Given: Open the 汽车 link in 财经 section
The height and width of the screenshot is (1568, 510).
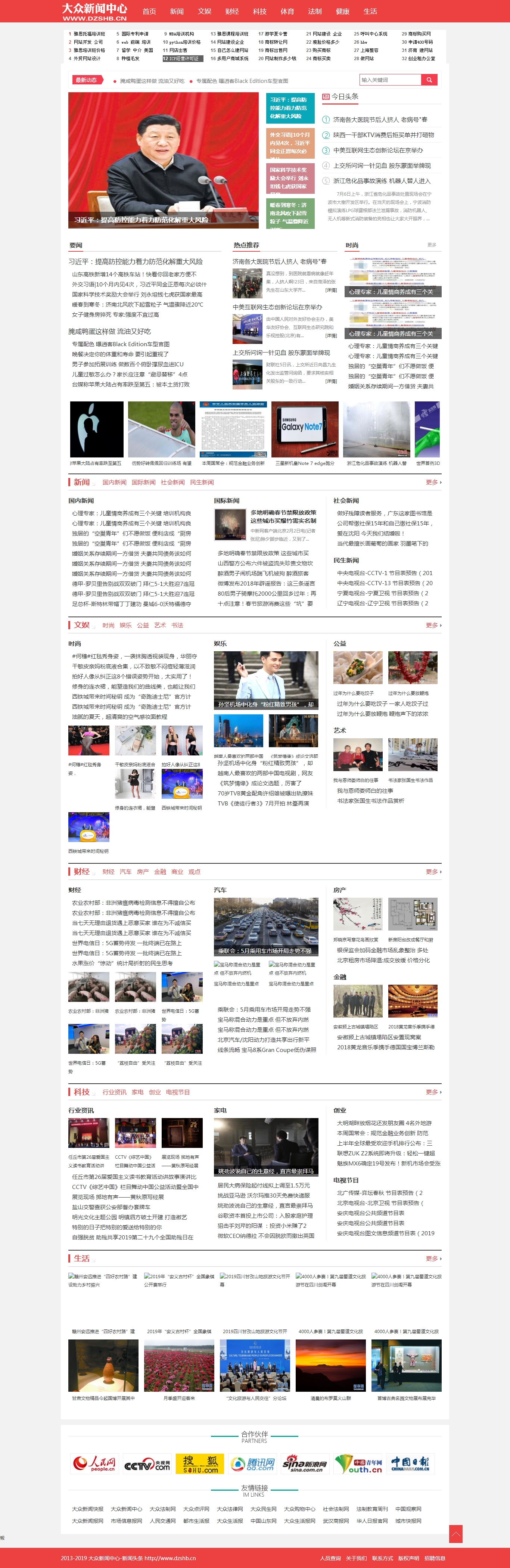Looking at the screenshot, I should 125,872.
